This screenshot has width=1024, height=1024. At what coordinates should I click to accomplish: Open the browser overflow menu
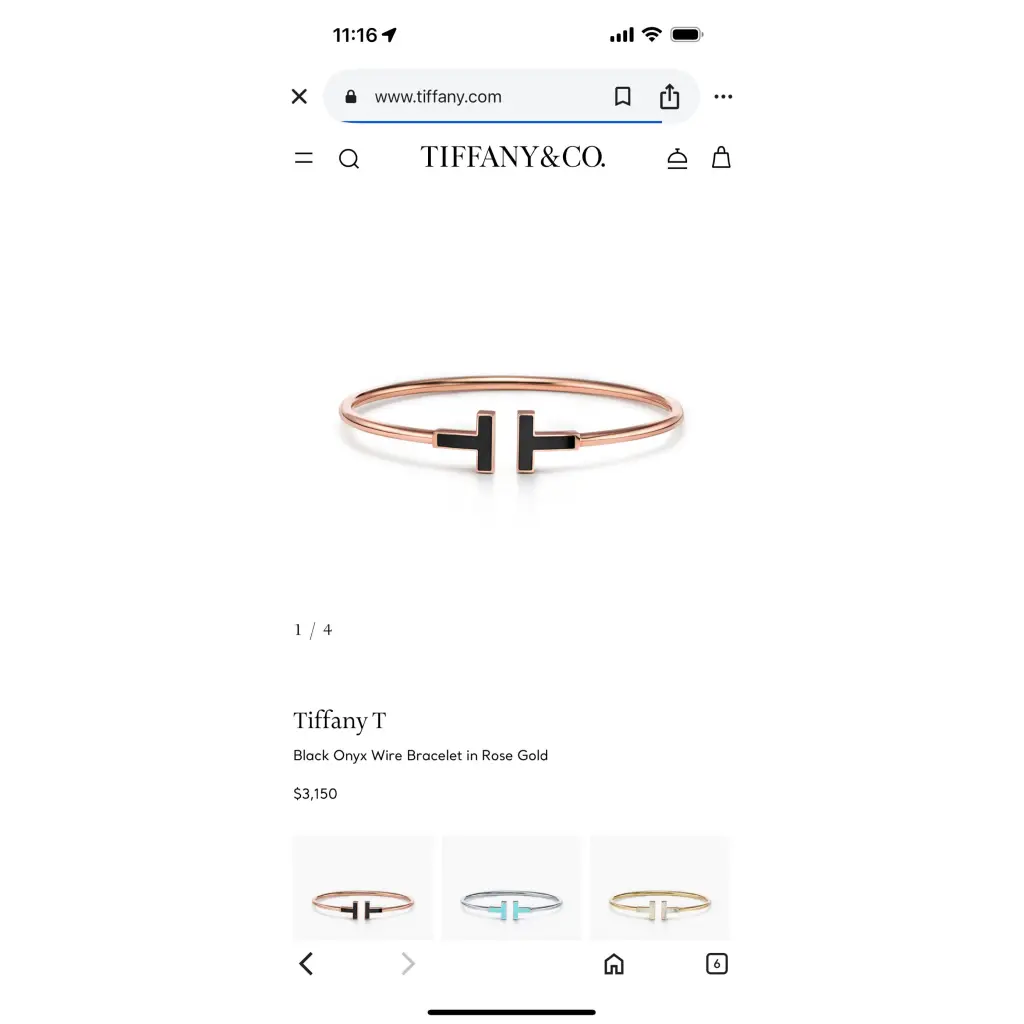[723, 97]
